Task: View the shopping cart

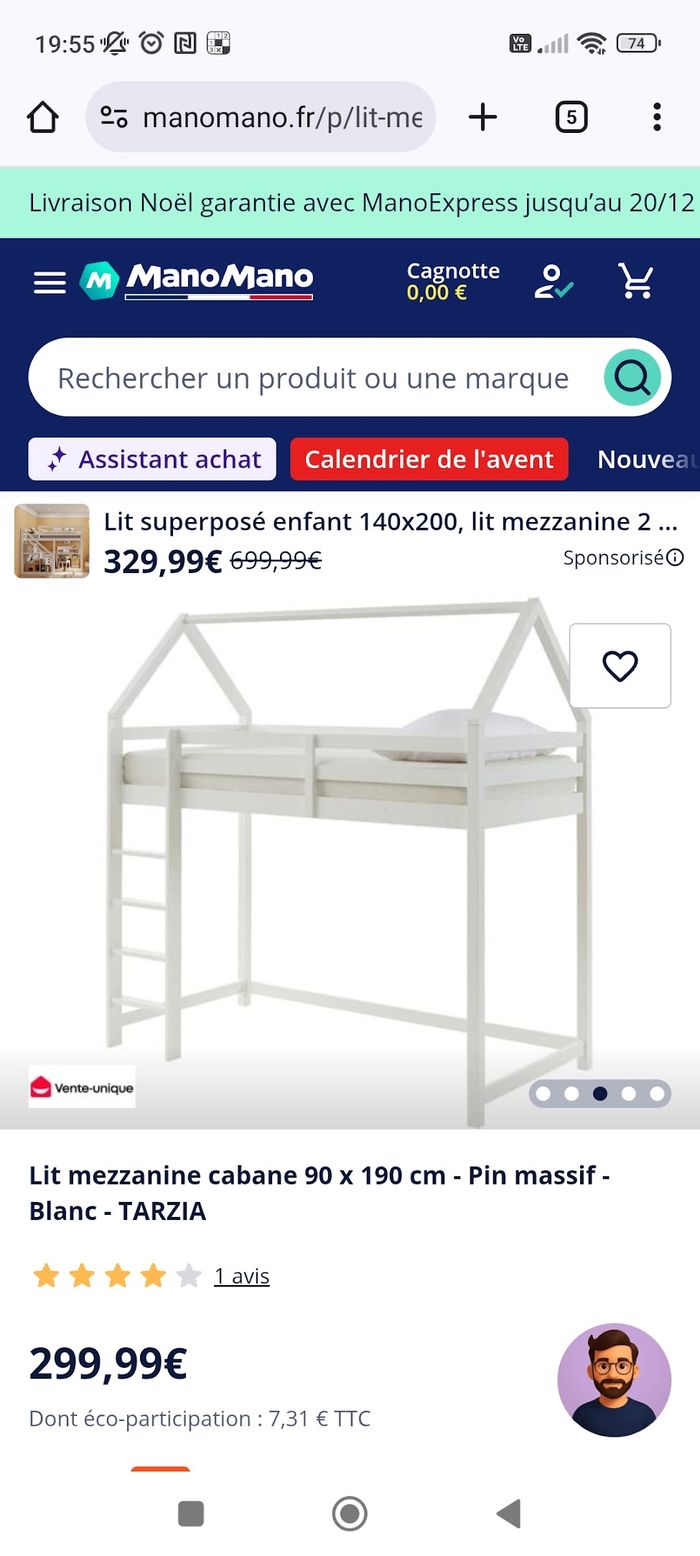Action: (636, 281)
